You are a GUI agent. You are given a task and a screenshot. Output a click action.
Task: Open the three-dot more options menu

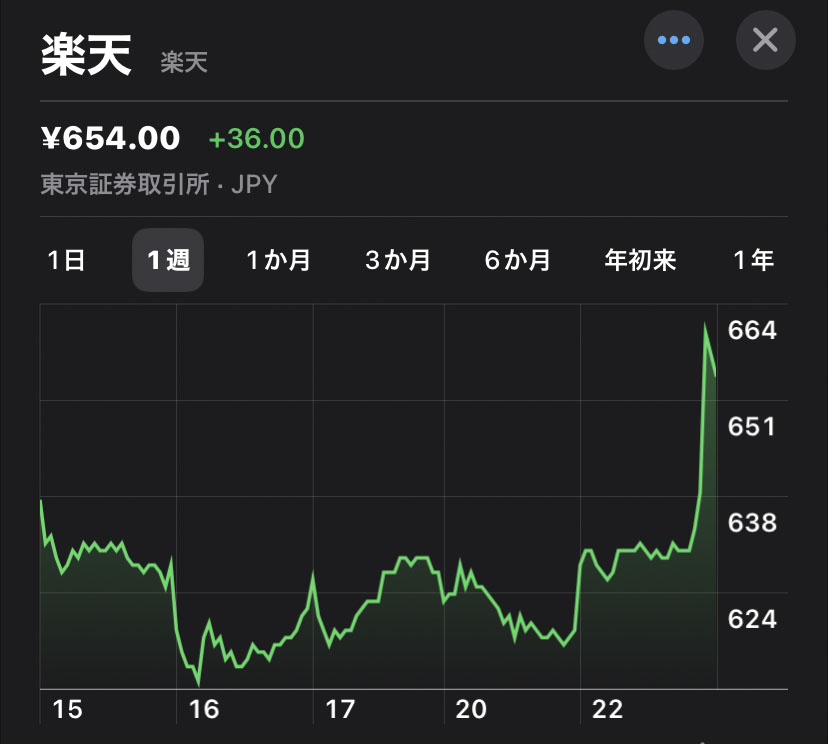[x=674, y=40]
